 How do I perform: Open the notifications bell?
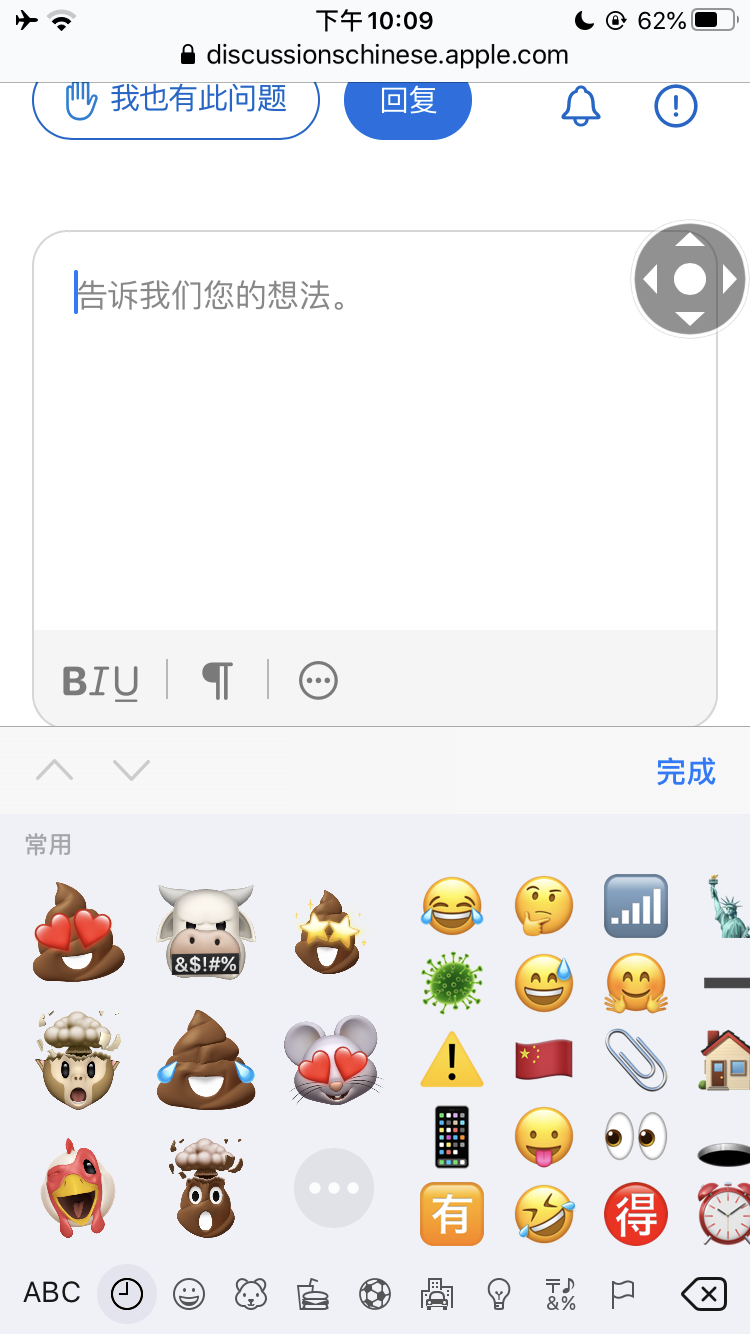(580, 105)
